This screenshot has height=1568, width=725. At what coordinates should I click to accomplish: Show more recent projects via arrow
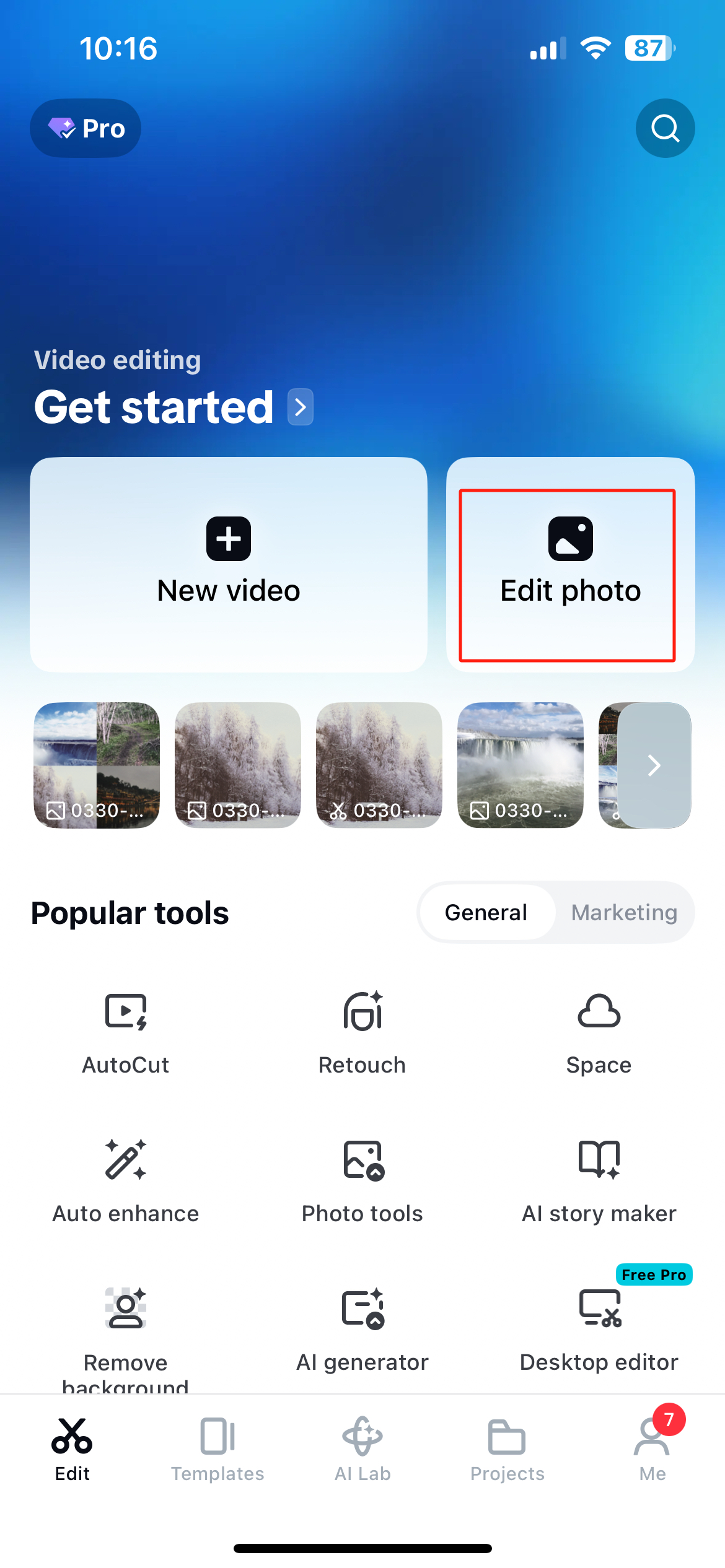pos(654,766)
